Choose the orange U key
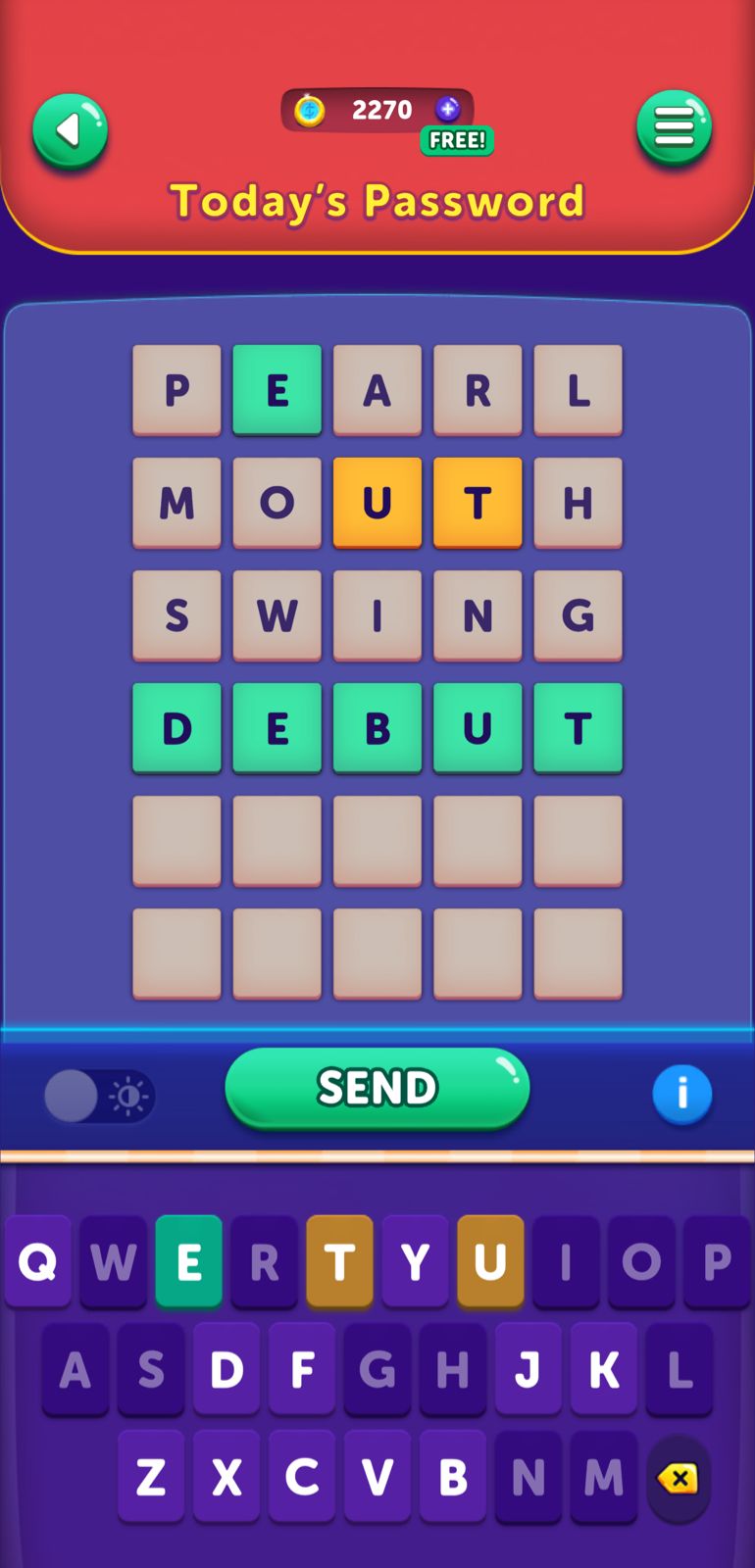This screenshot has width=755, height=1568. coord(490,1261)
